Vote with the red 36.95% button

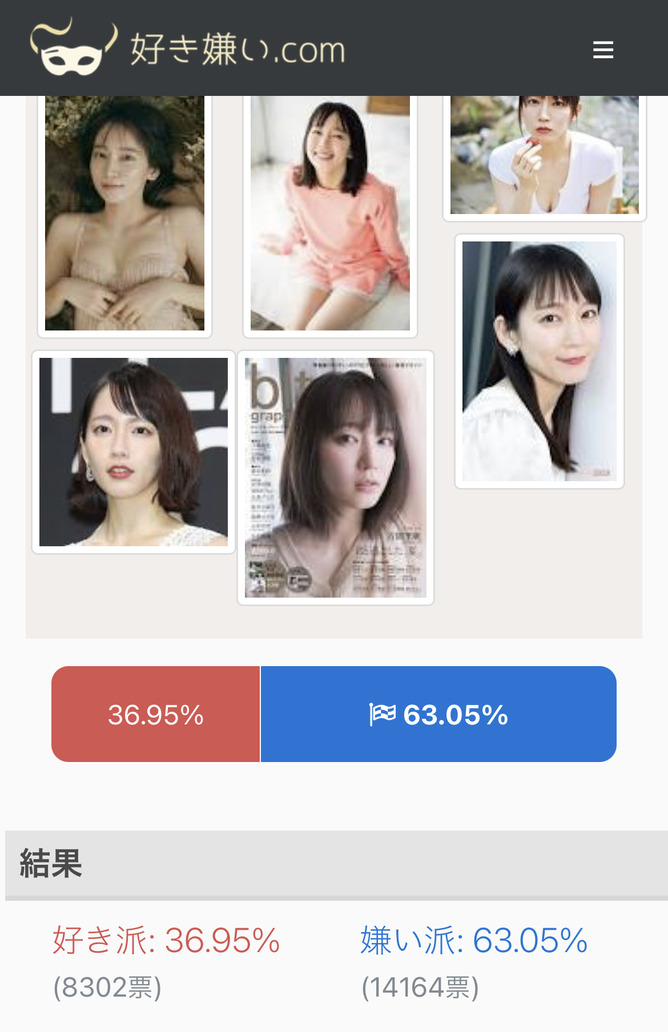pos(156,714)
